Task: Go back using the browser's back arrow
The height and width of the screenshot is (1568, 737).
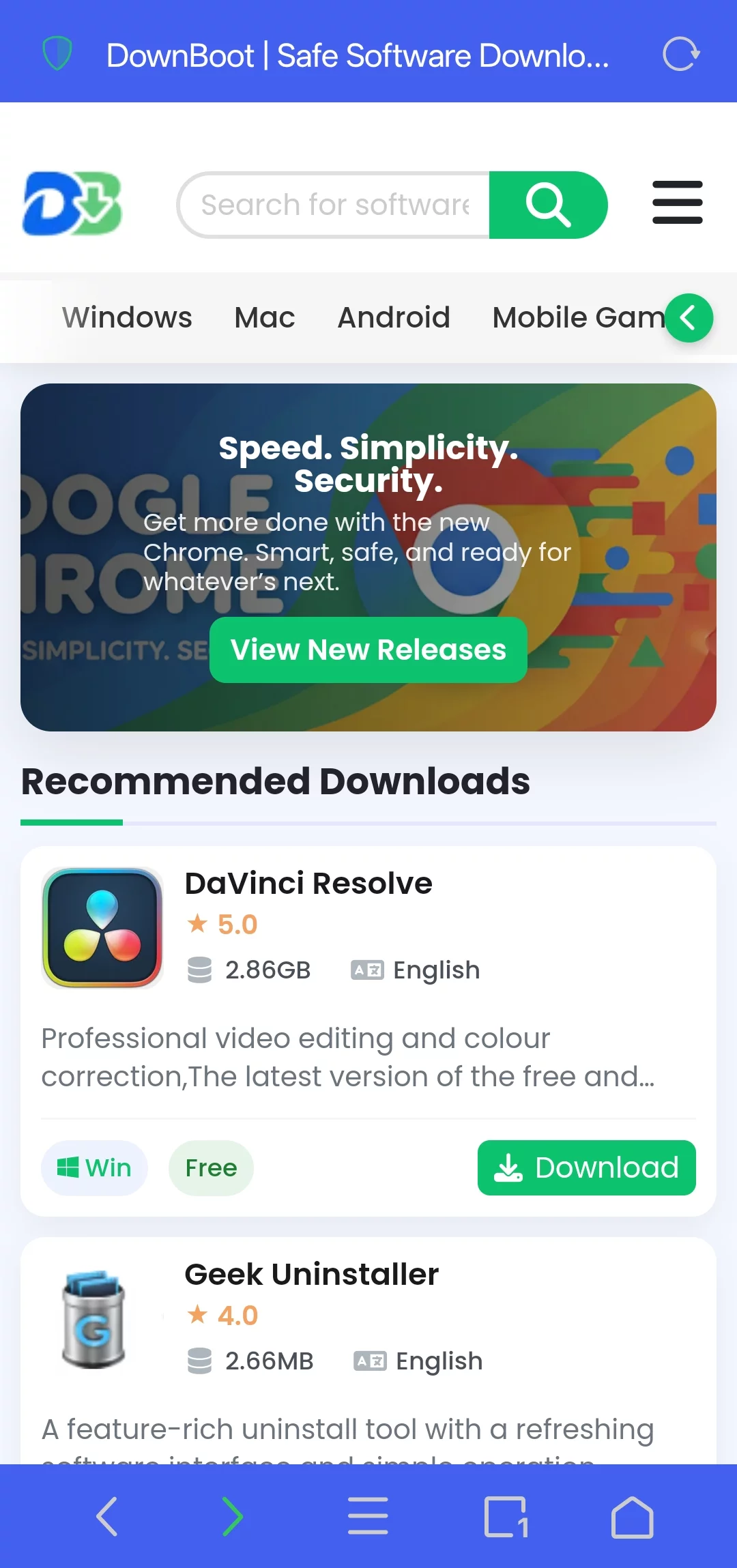Action: click(107, 1516)
